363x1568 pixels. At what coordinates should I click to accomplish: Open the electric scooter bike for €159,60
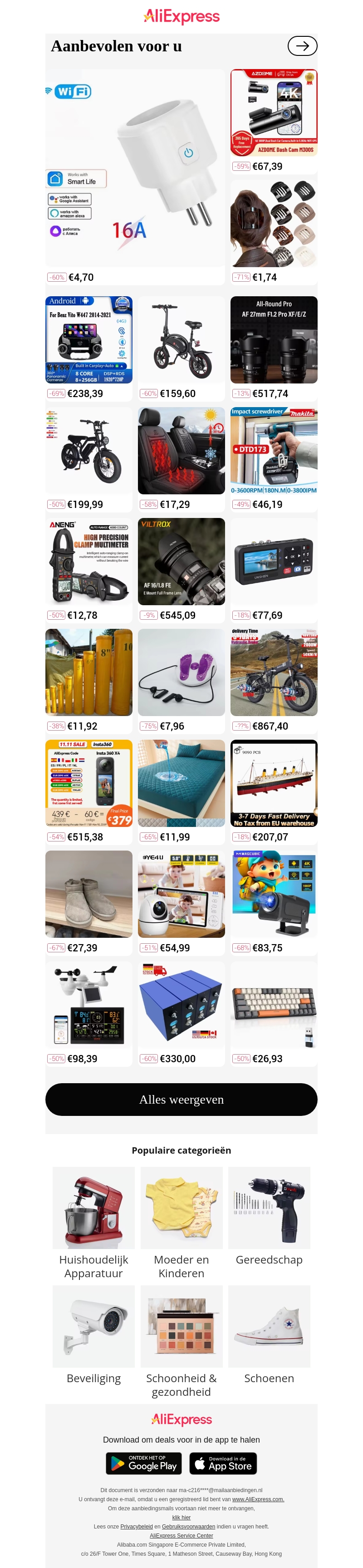coord(181,340)
